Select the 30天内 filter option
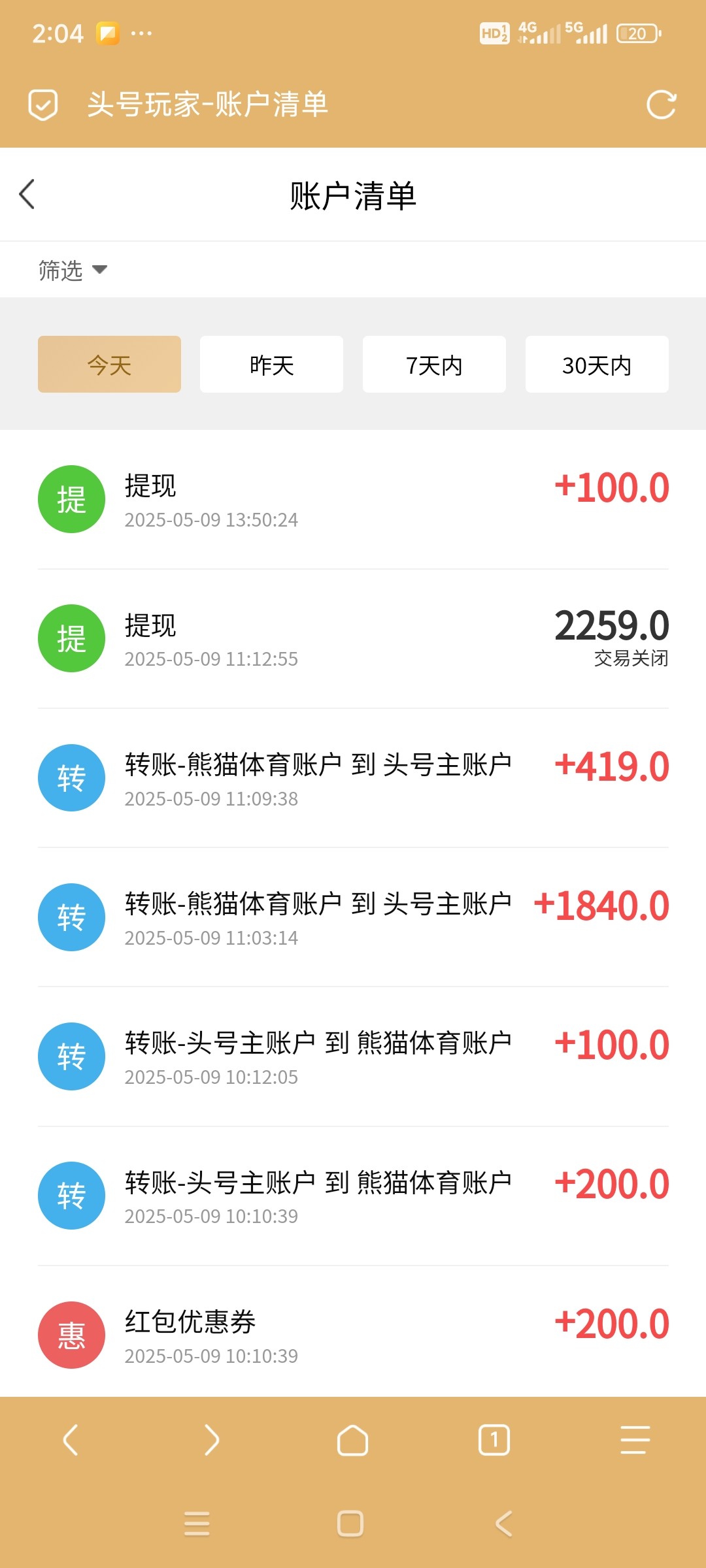Screen dimensions: 706x1568 click(x=596, y=365)
